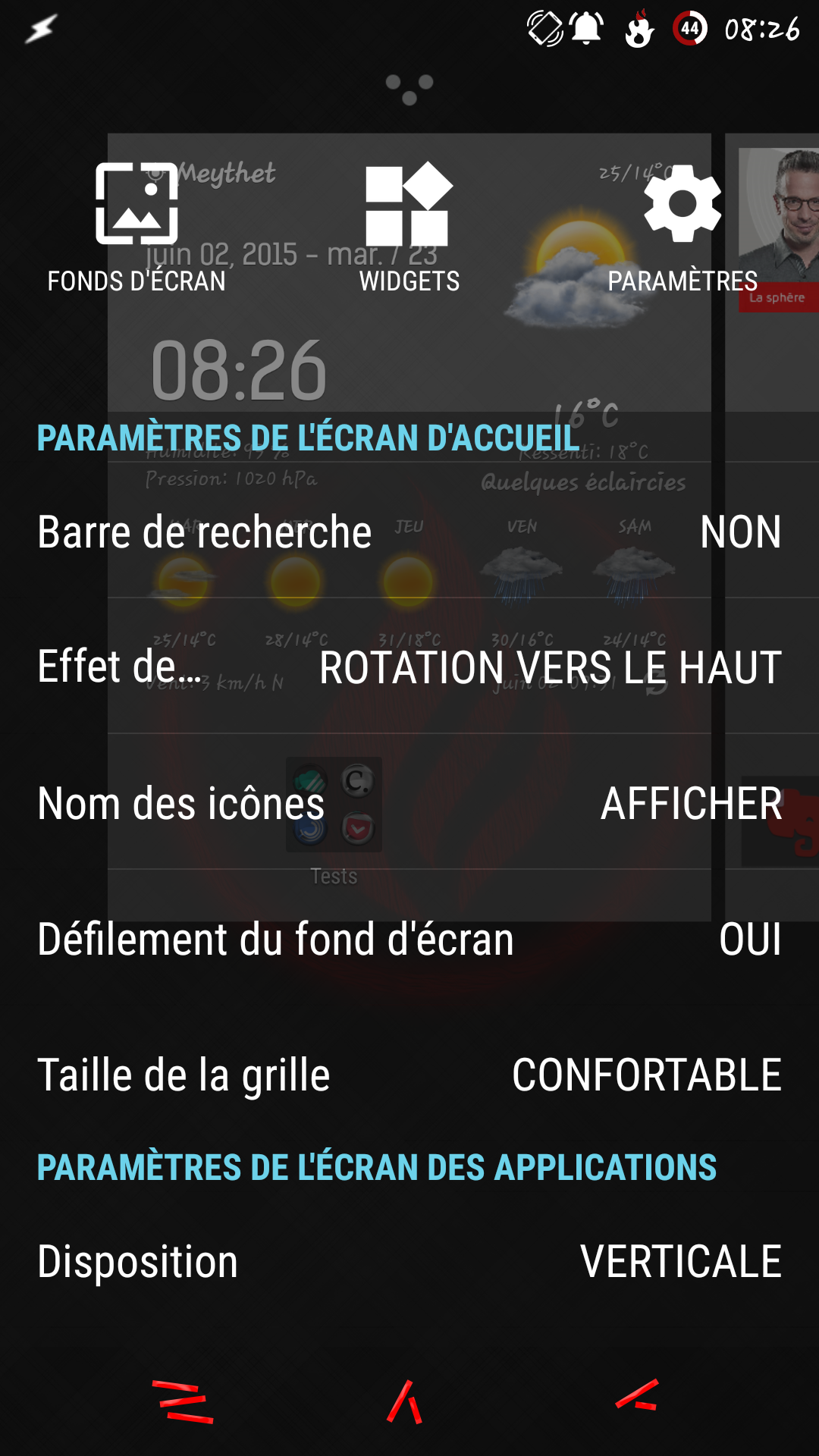Tap the Paramètres gear button

(x=682, y=227)
